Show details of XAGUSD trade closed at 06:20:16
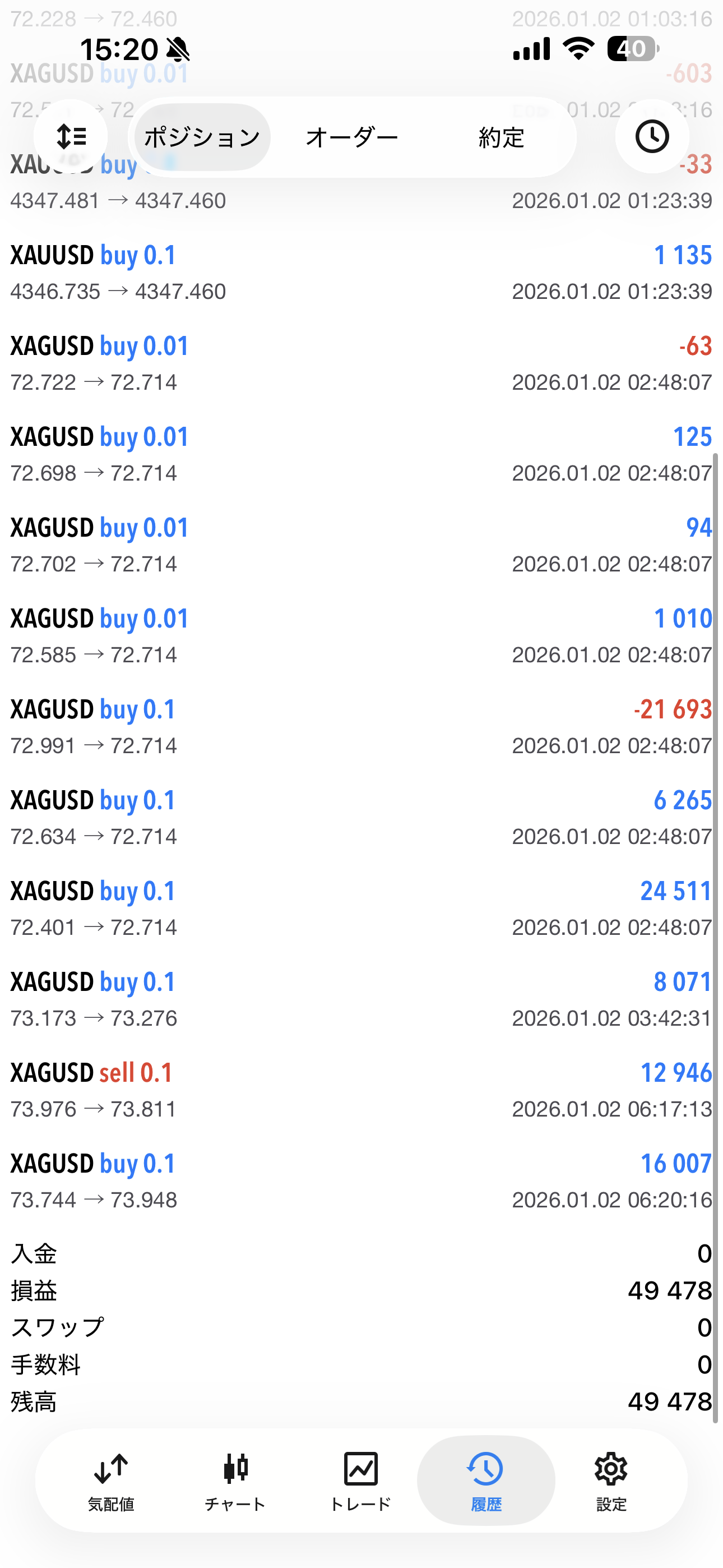The width and height of the screenshot is (723, 1568). (x=361, y=1181)
